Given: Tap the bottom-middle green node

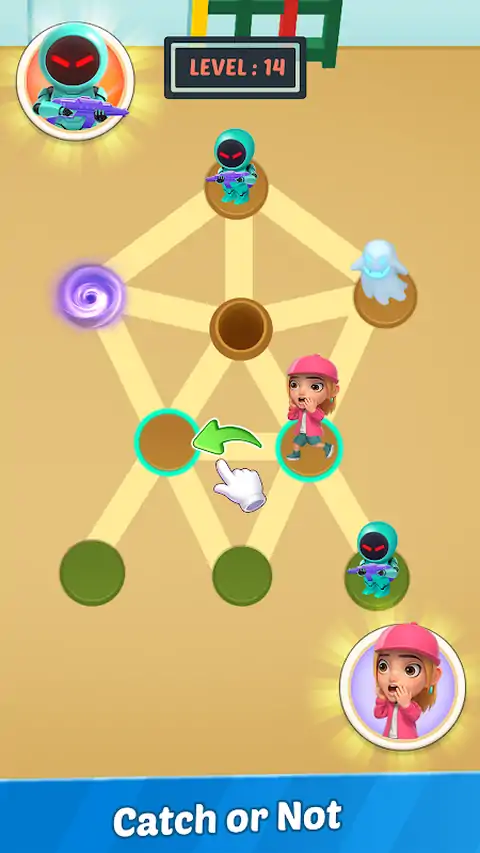Looking at the screenshot, I should pos(242,576).
